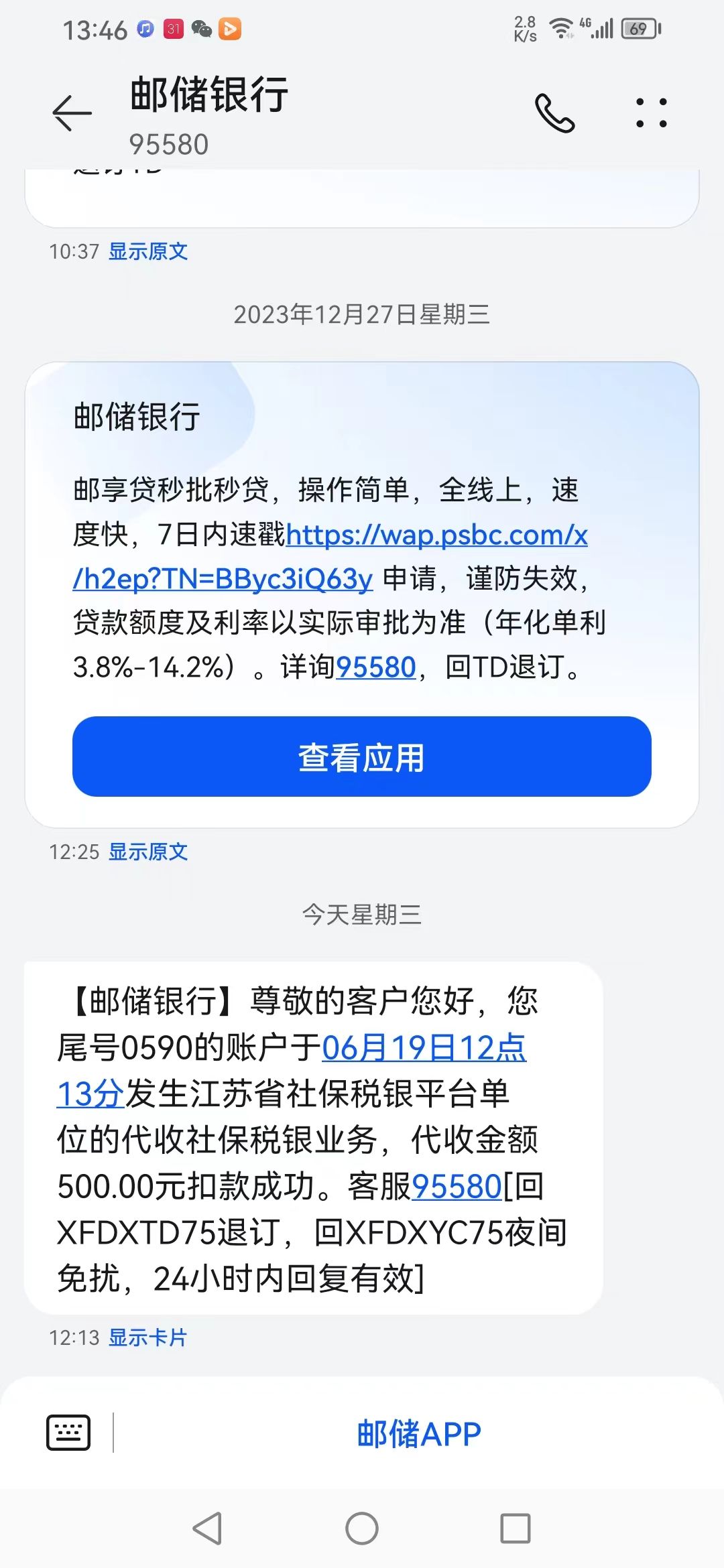Tap 显示原文 next to 10:37
The width and height of the screenshot is (724, 1568).
click(x=148, y=251)
